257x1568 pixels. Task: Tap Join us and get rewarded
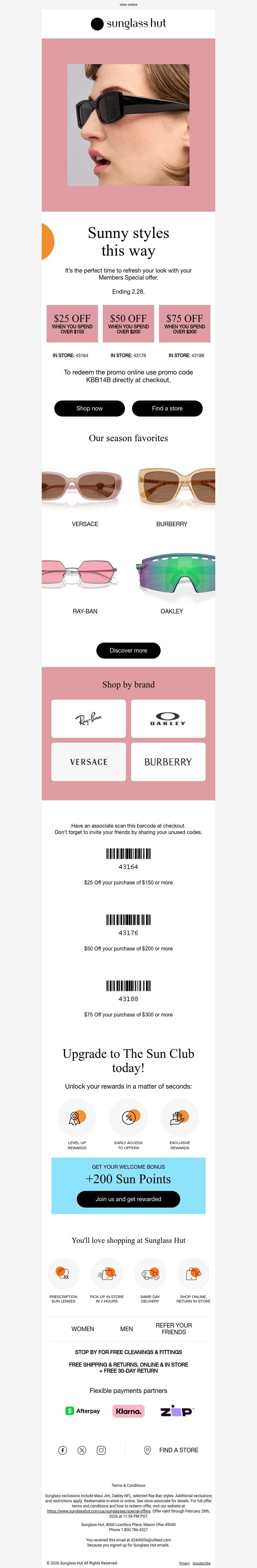pos(128,1199)
